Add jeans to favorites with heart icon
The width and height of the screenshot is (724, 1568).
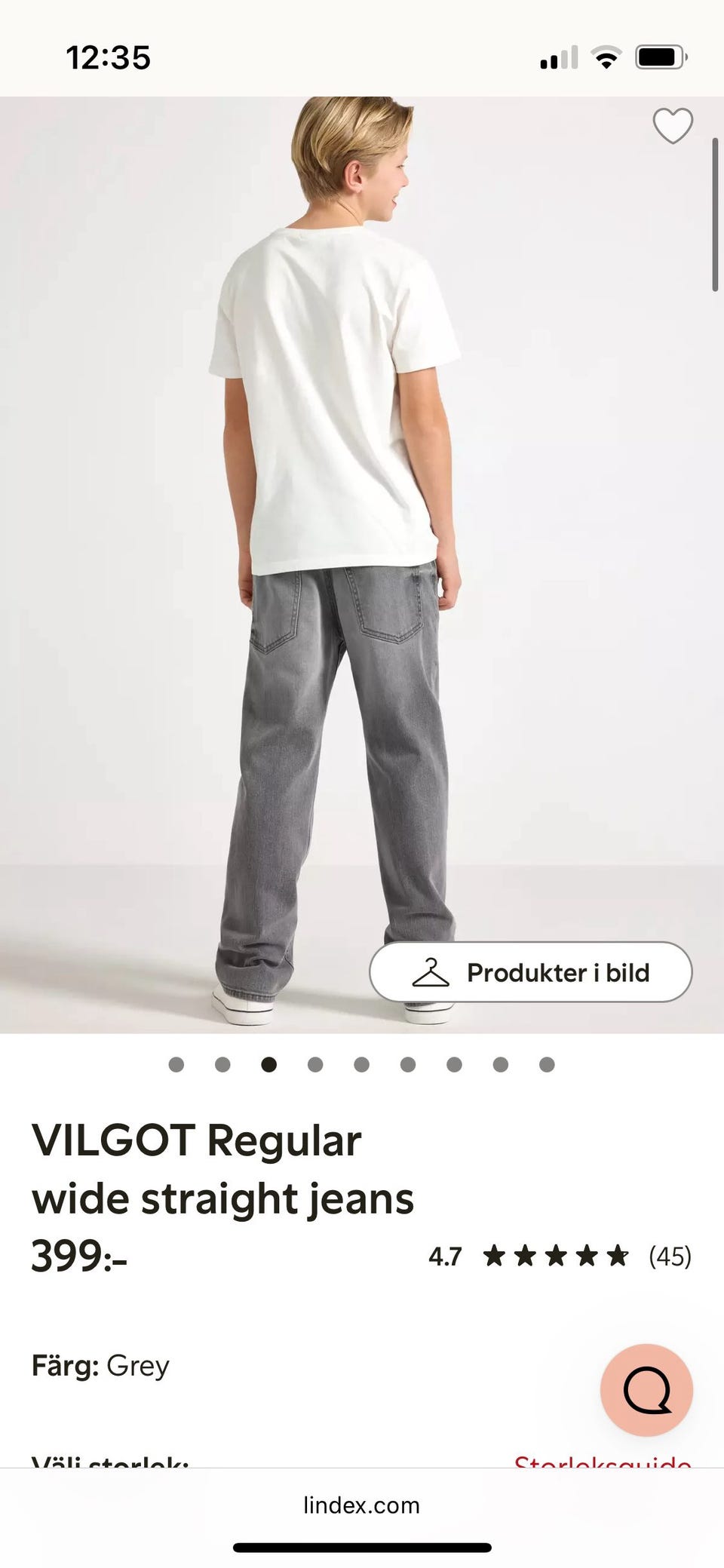tap(672, 126)
